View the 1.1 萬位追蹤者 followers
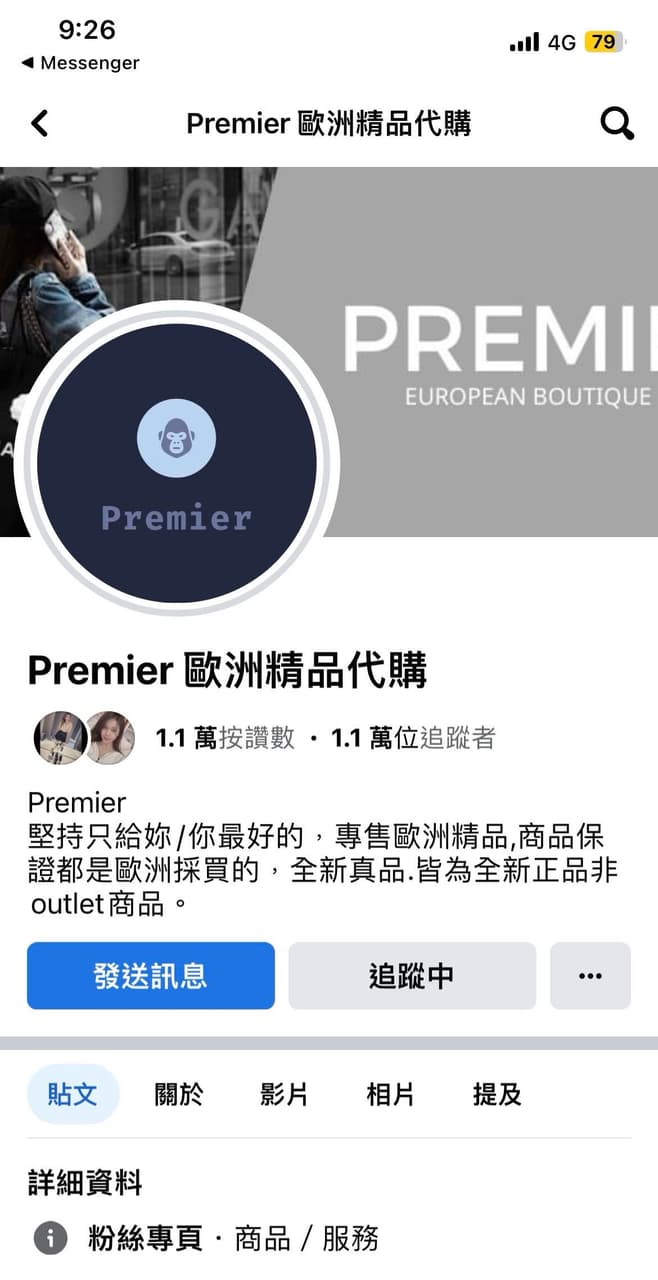Viewport: 658px width, 1280px height. click(x=413, y=738)
